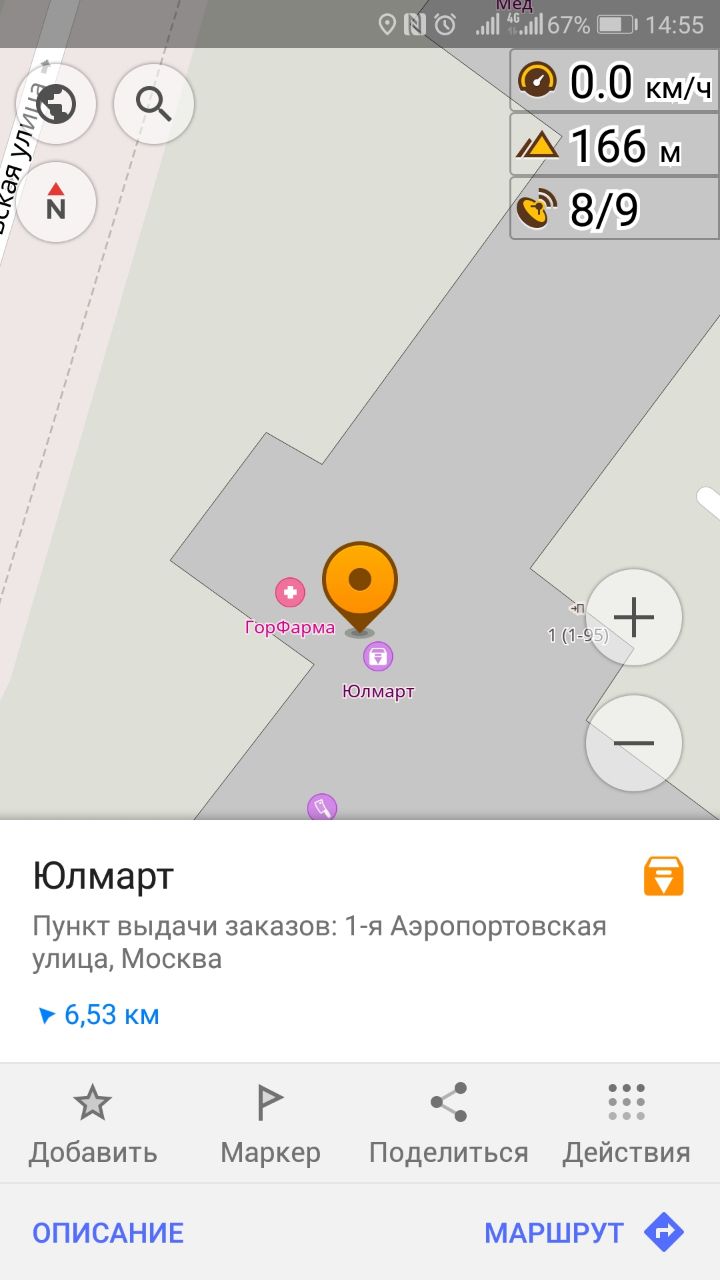Tap the speed widget showing 0.0 км/ч
Viewport: 720px width, 1280px height.
coord(615,81)
